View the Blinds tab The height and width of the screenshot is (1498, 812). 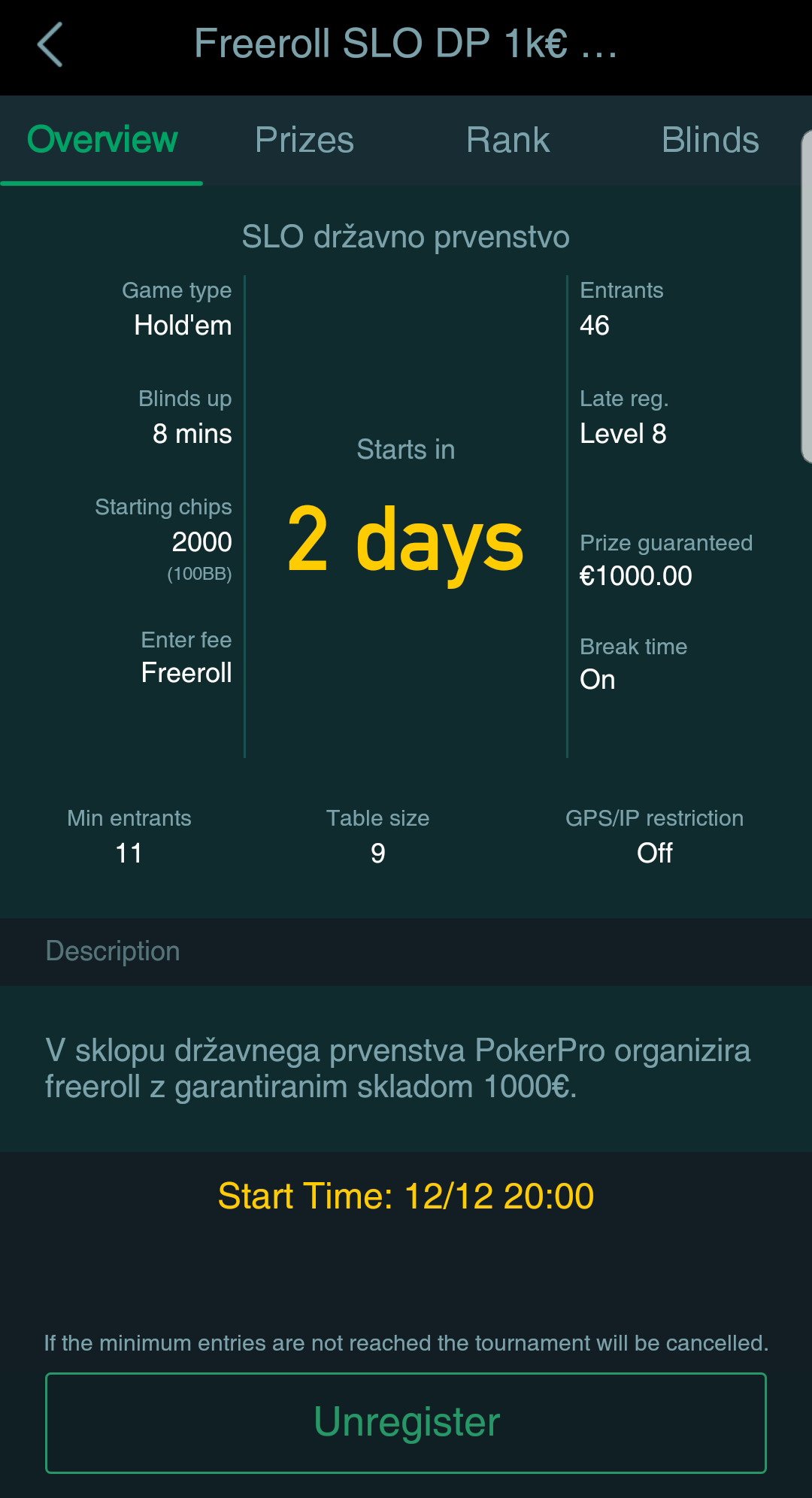click(710, 141)
